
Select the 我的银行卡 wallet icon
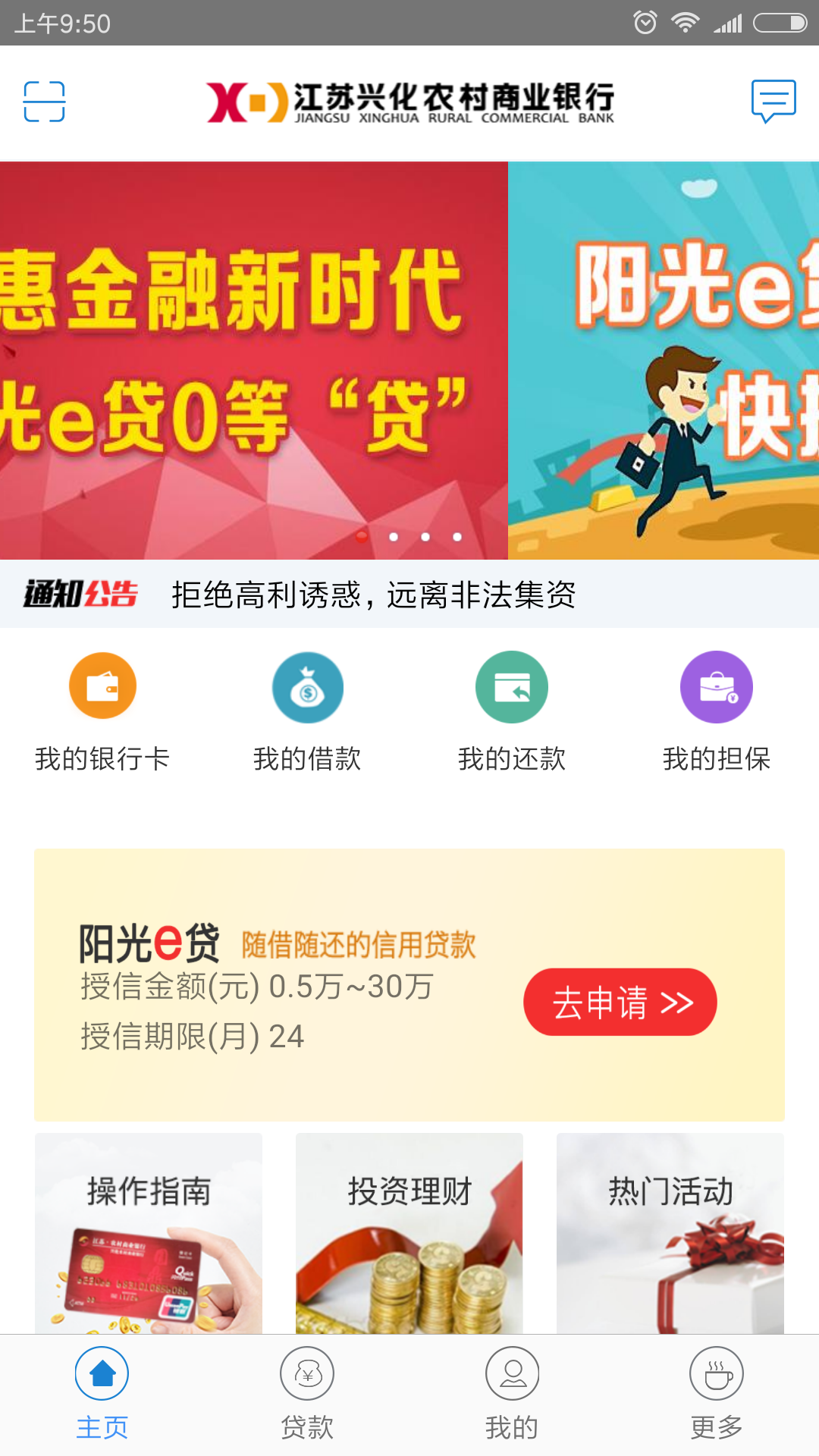(x=102, y=686)
